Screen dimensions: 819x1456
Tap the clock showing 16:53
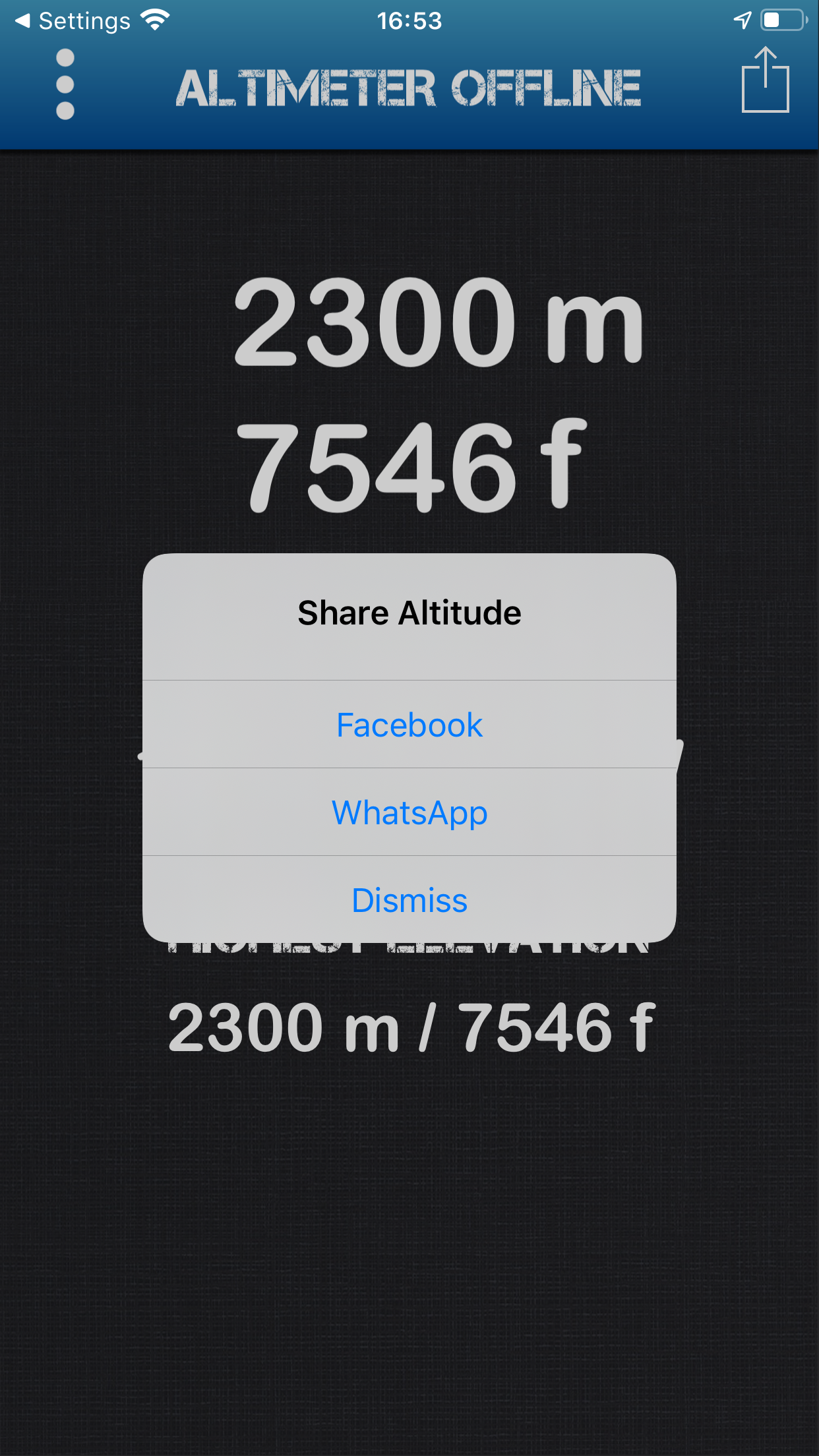click(x=409, y=20)
